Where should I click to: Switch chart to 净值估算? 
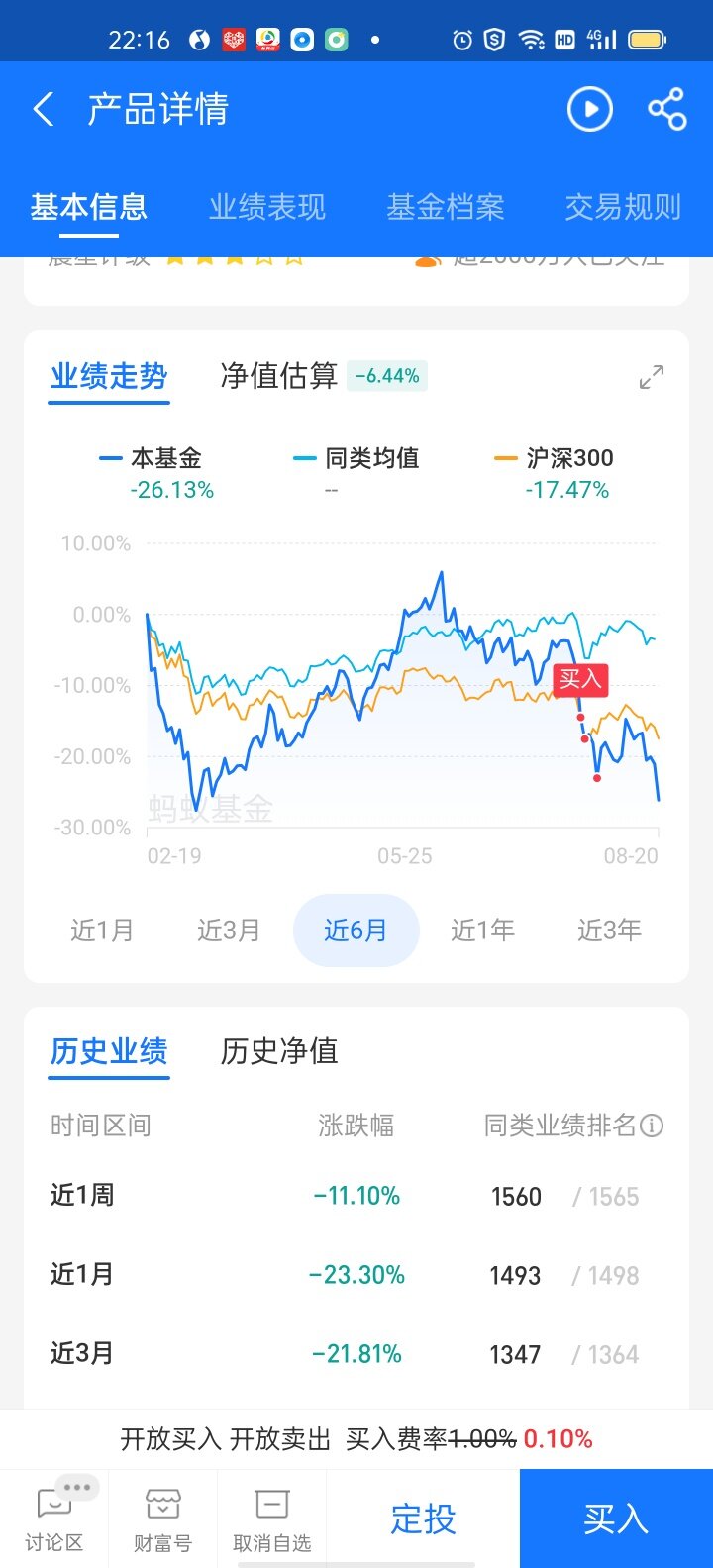pos(279,376)
